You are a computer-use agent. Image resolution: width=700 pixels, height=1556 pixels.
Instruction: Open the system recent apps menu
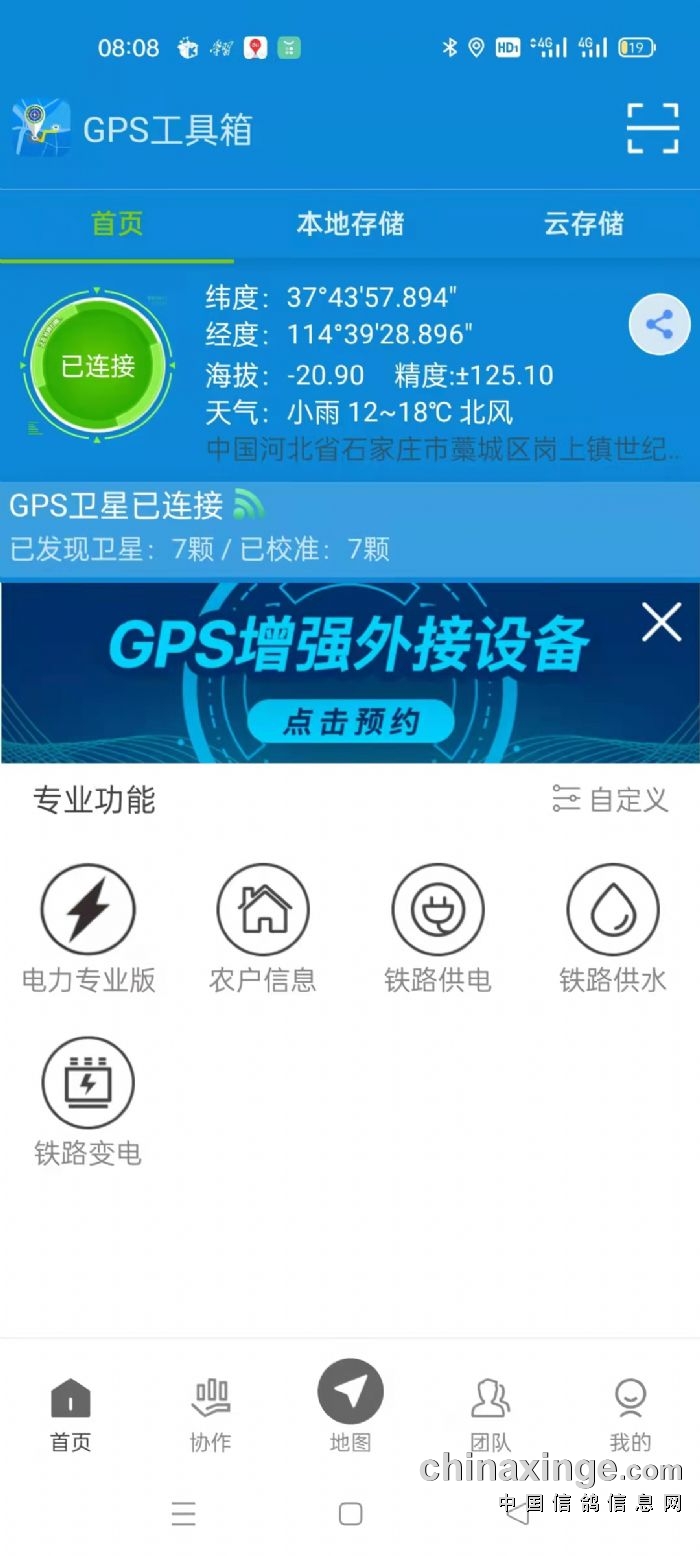click(x=183, y=1514)
